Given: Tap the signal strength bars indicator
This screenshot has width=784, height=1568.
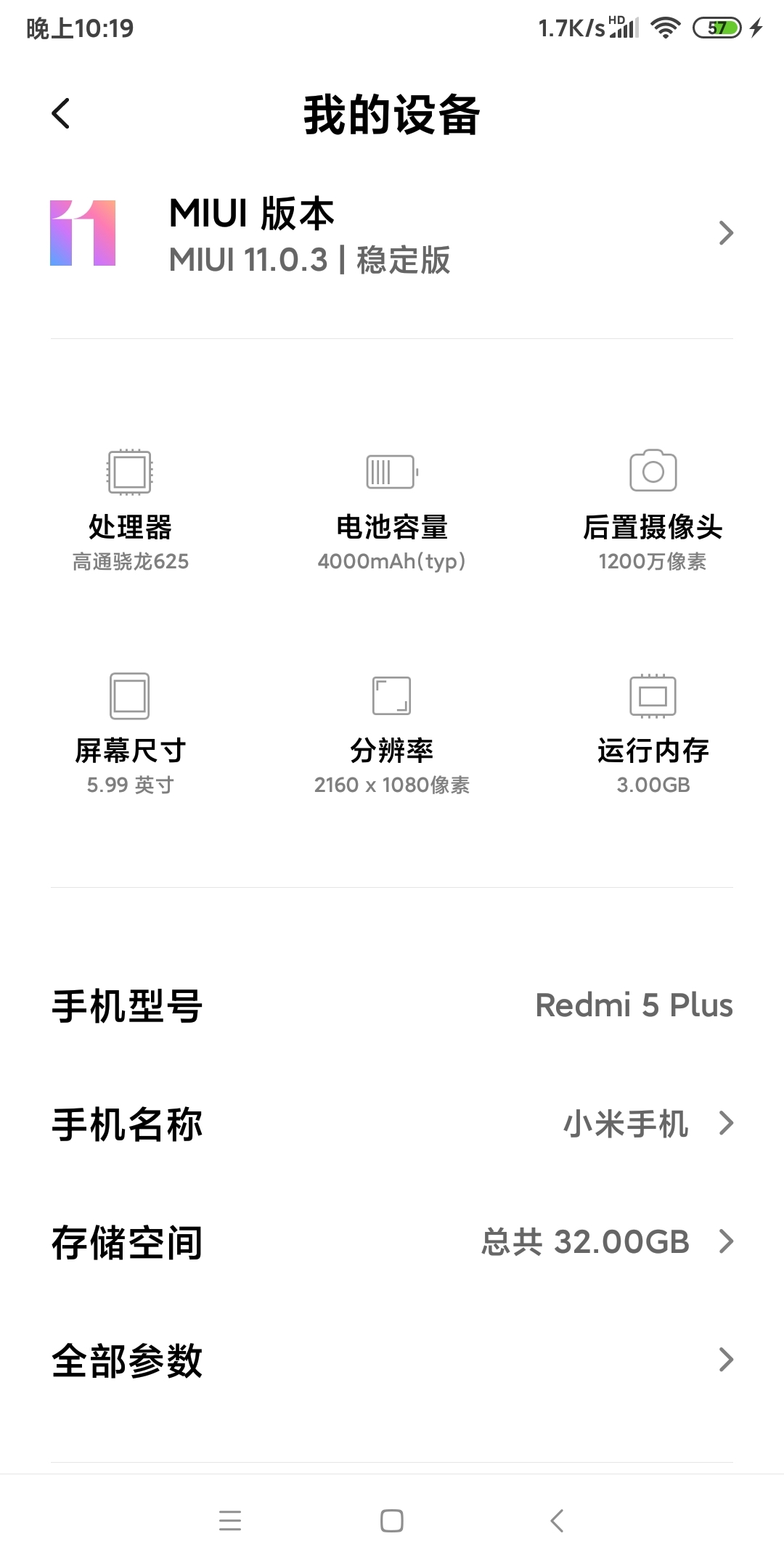Looking at the screenshot, I should tap(623, 30).
